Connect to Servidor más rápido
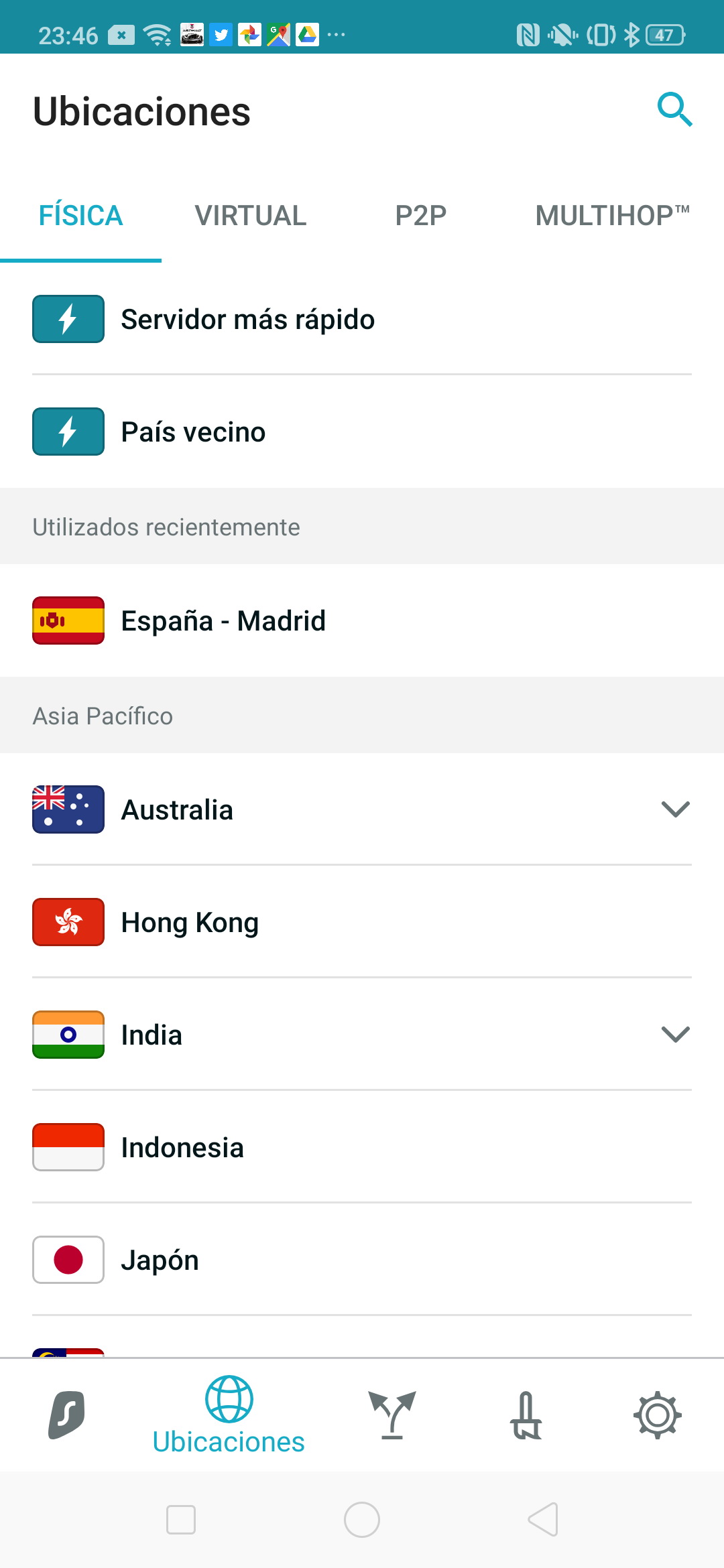 coord(362,319)
